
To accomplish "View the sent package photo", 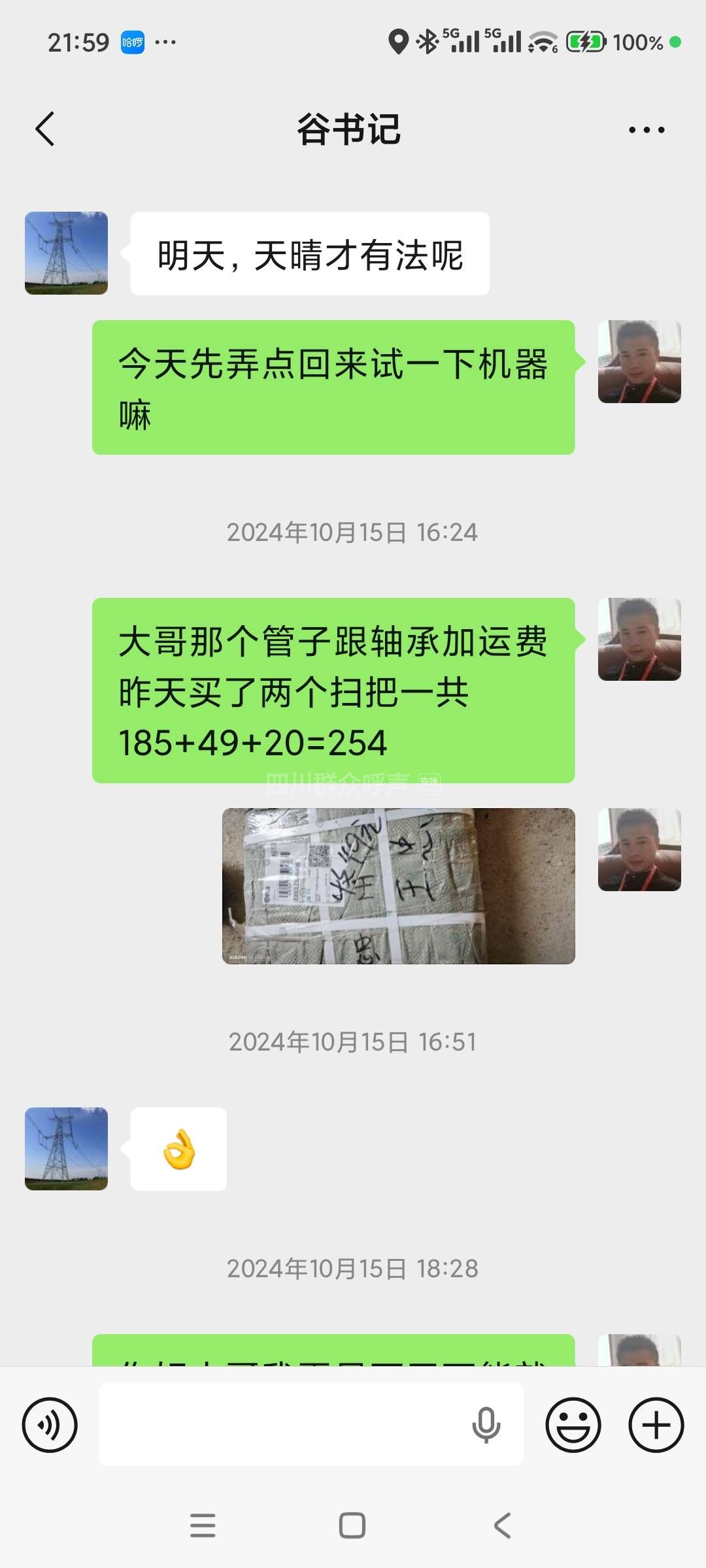I will tap(398, 886).
